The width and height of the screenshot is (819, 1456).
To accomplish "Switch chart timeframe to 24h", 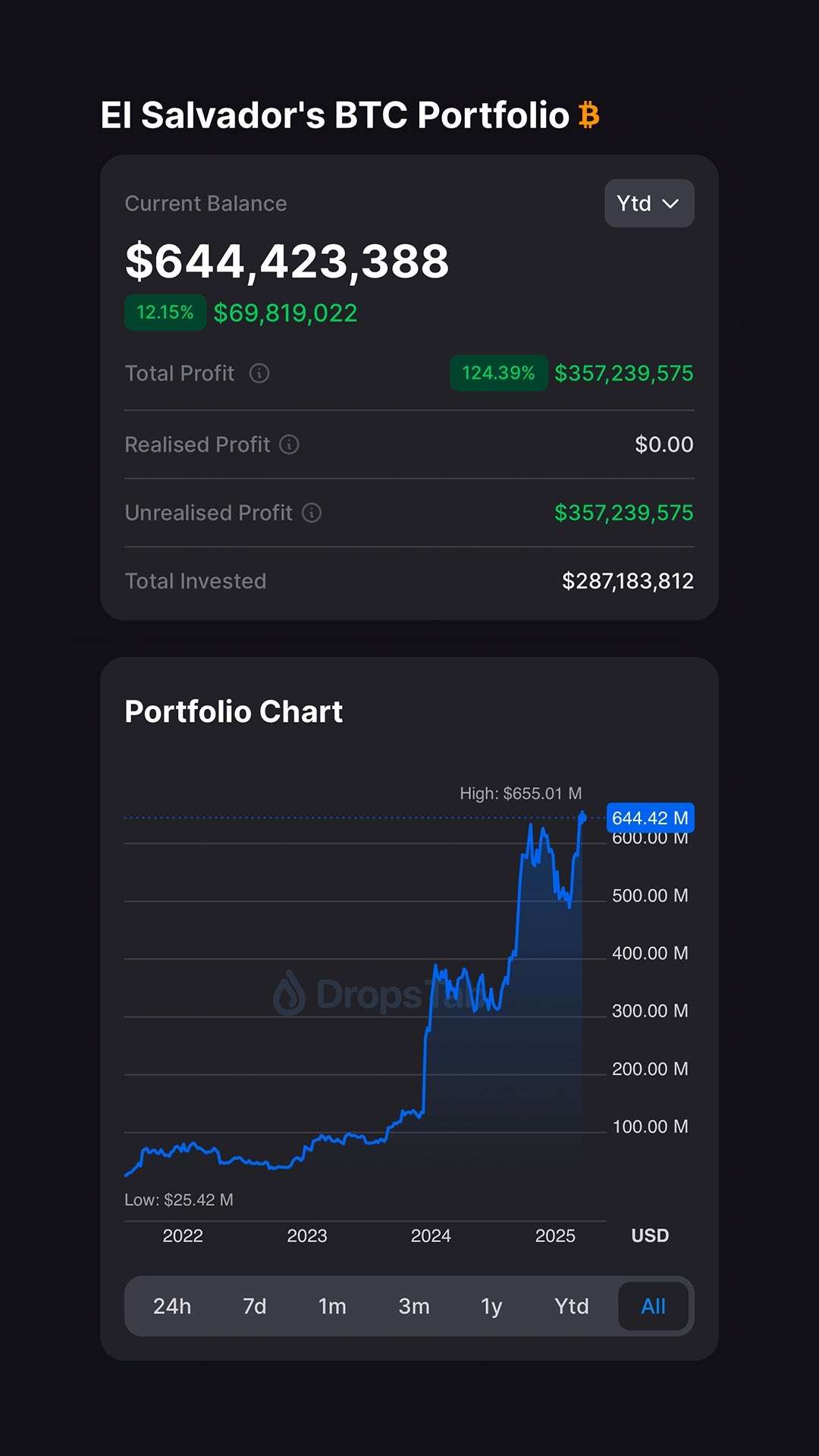I will (x=173, y=1306).
